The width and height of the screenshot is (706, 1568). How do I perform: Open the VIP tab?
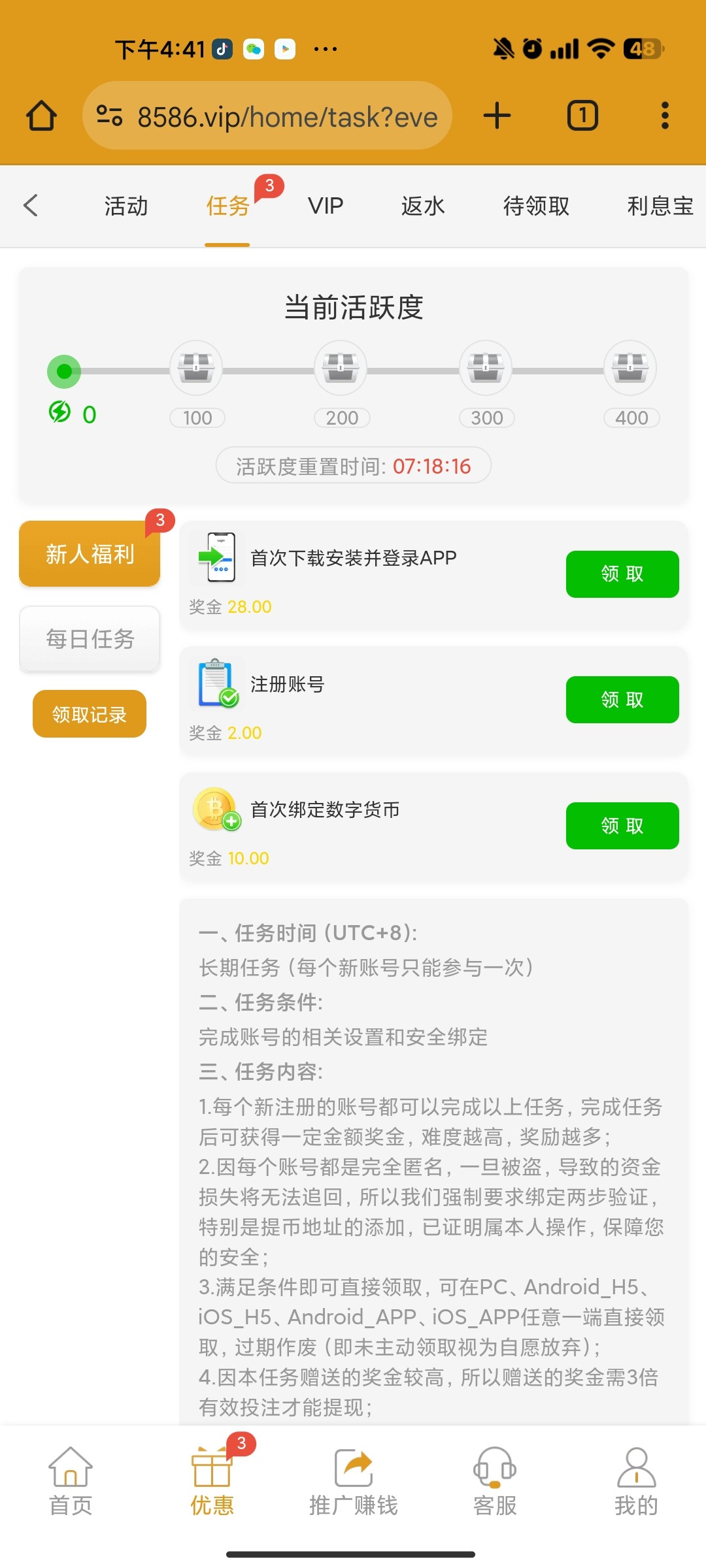tap(326, 206)
